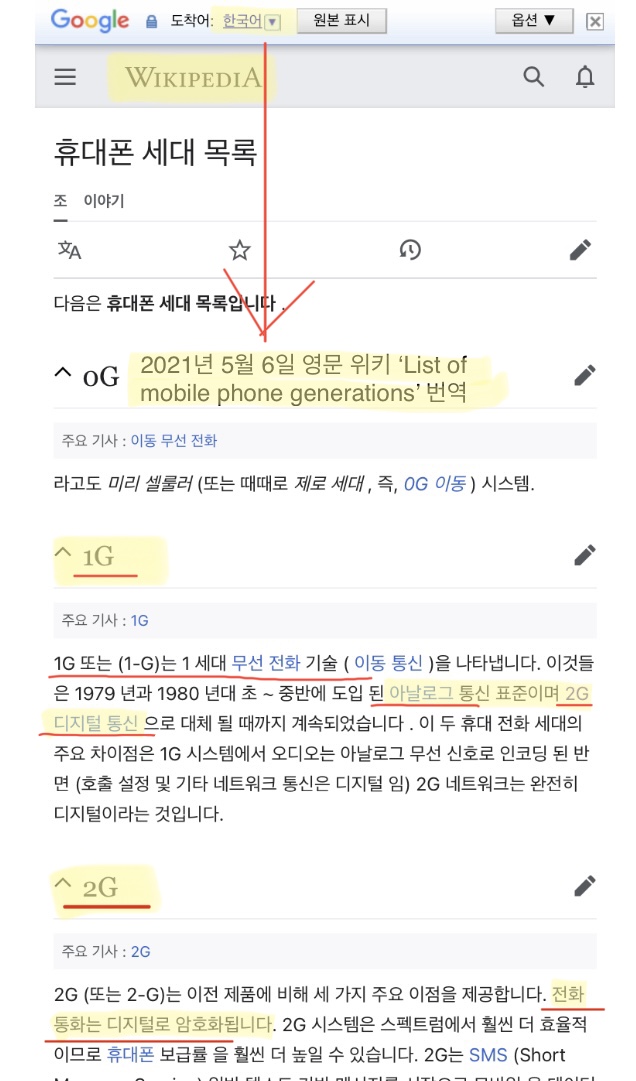The height and width of the screenshot is (1081, 636).
Task: Open the notifications bell
Action: pos(585,77)
